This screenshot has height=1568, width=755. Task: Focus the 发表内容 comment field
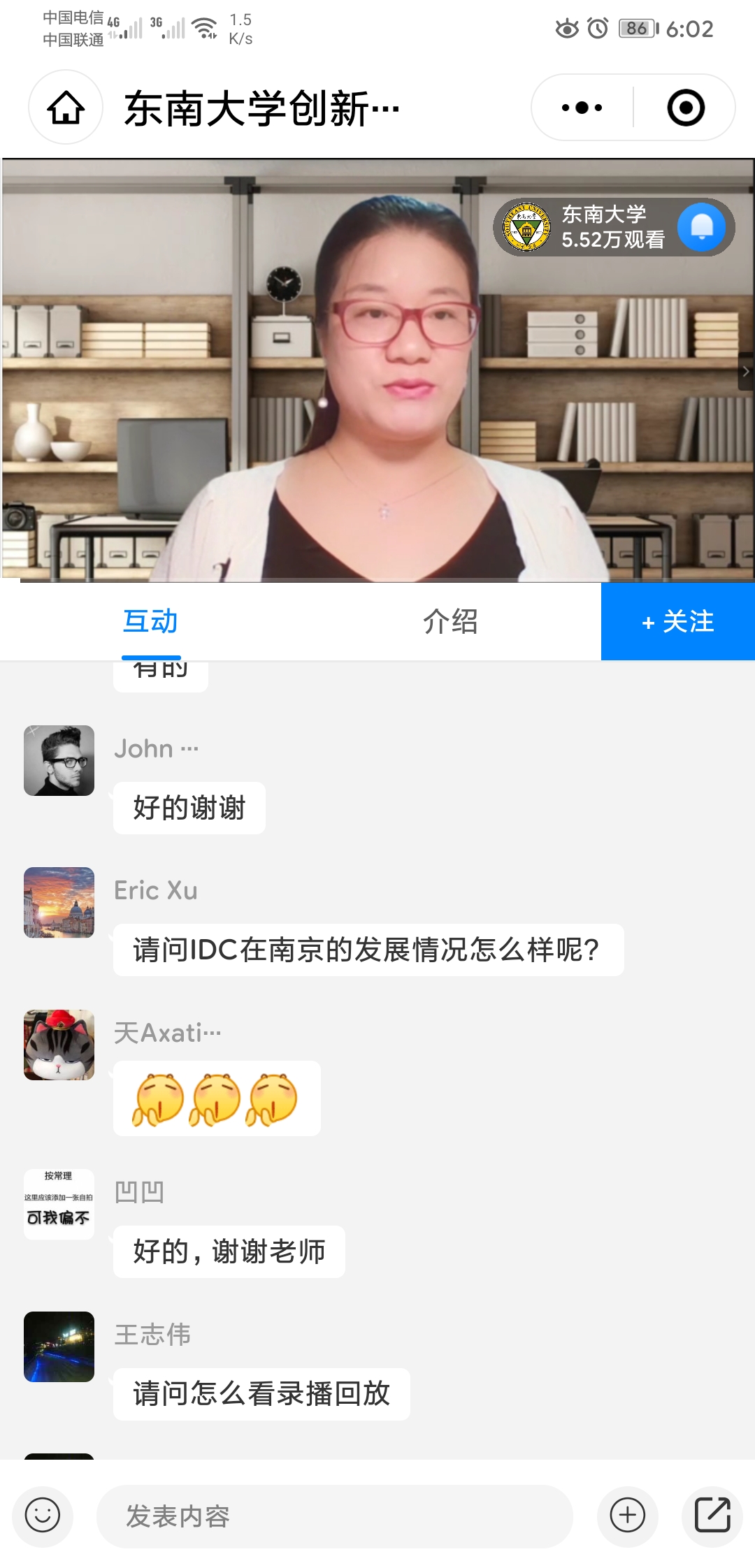point(334,1516)
